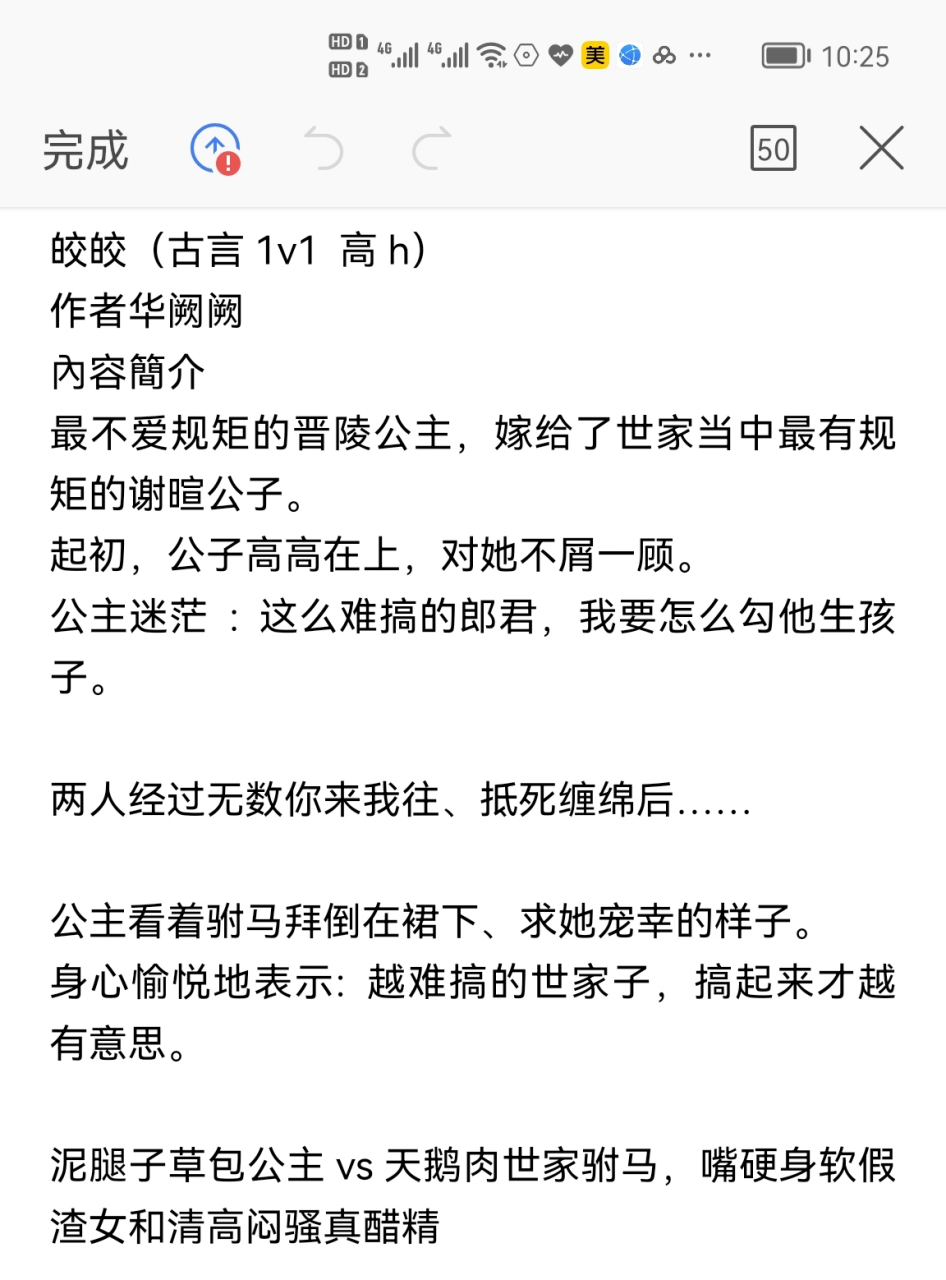
Task: Tap the linked-circles icon in status bar
Action: point(664,55)
